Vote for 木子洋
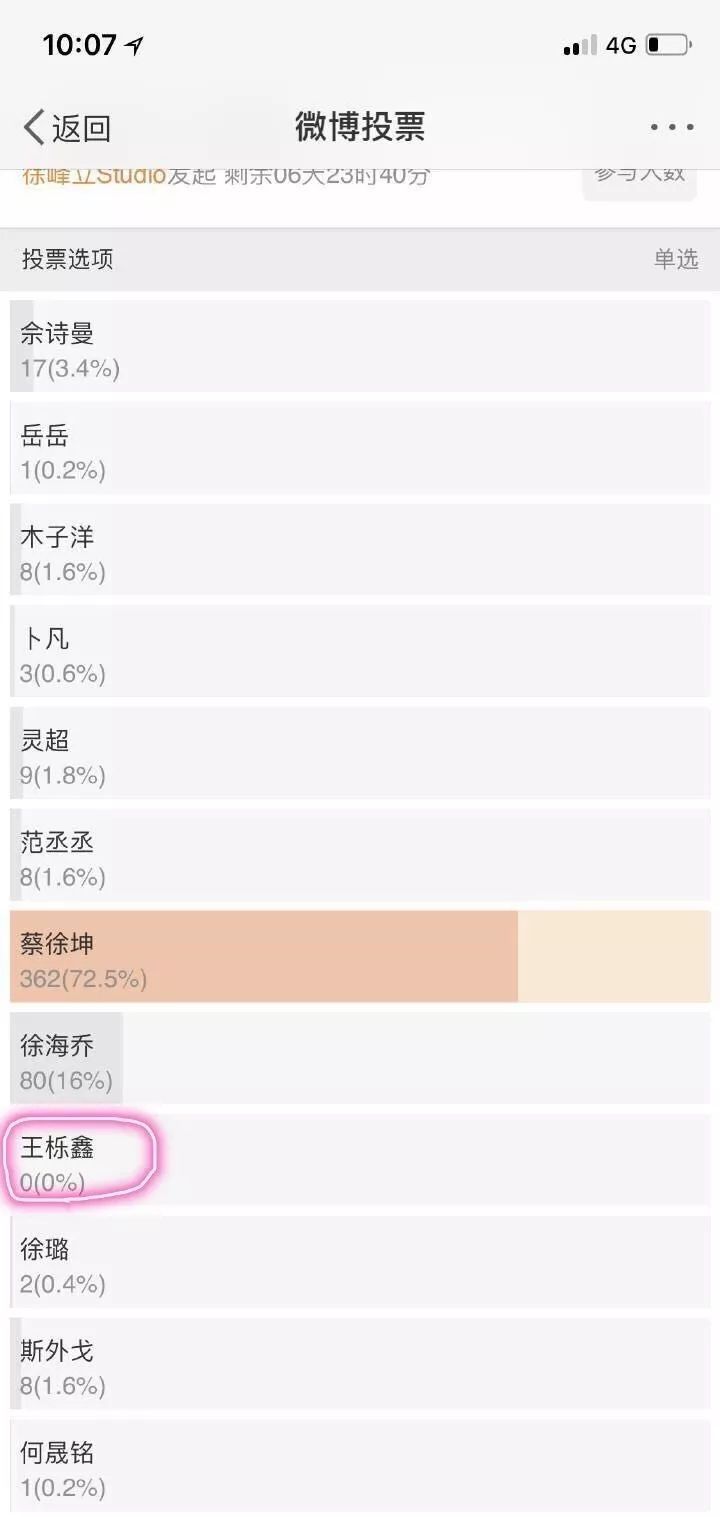Screen dimensions: 720x1517 point(360,550)
